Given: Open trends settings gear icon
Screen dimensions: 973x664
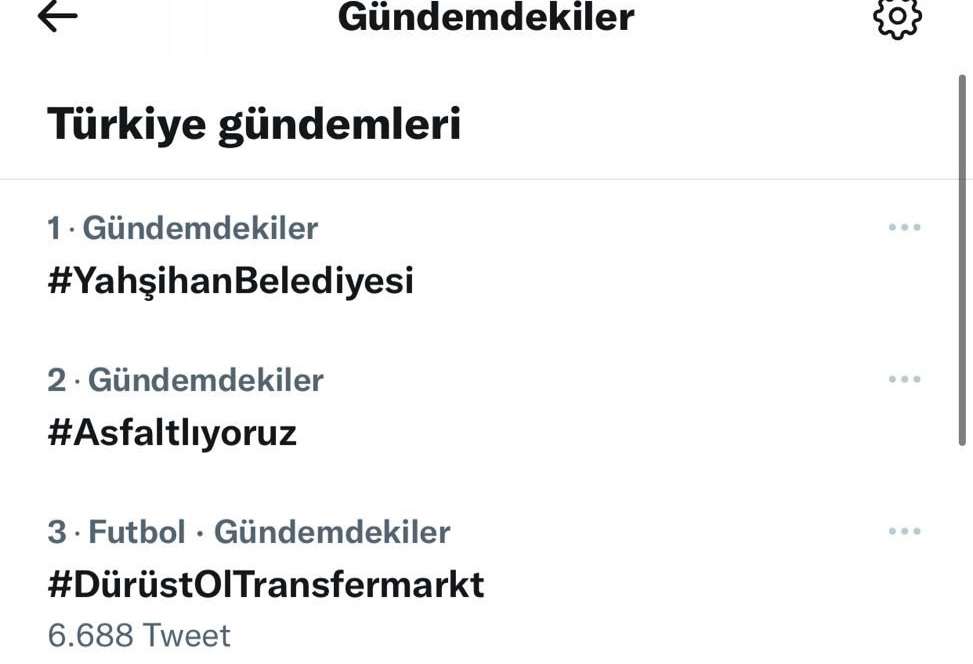Looking at the screenshot, I should 897,18.
